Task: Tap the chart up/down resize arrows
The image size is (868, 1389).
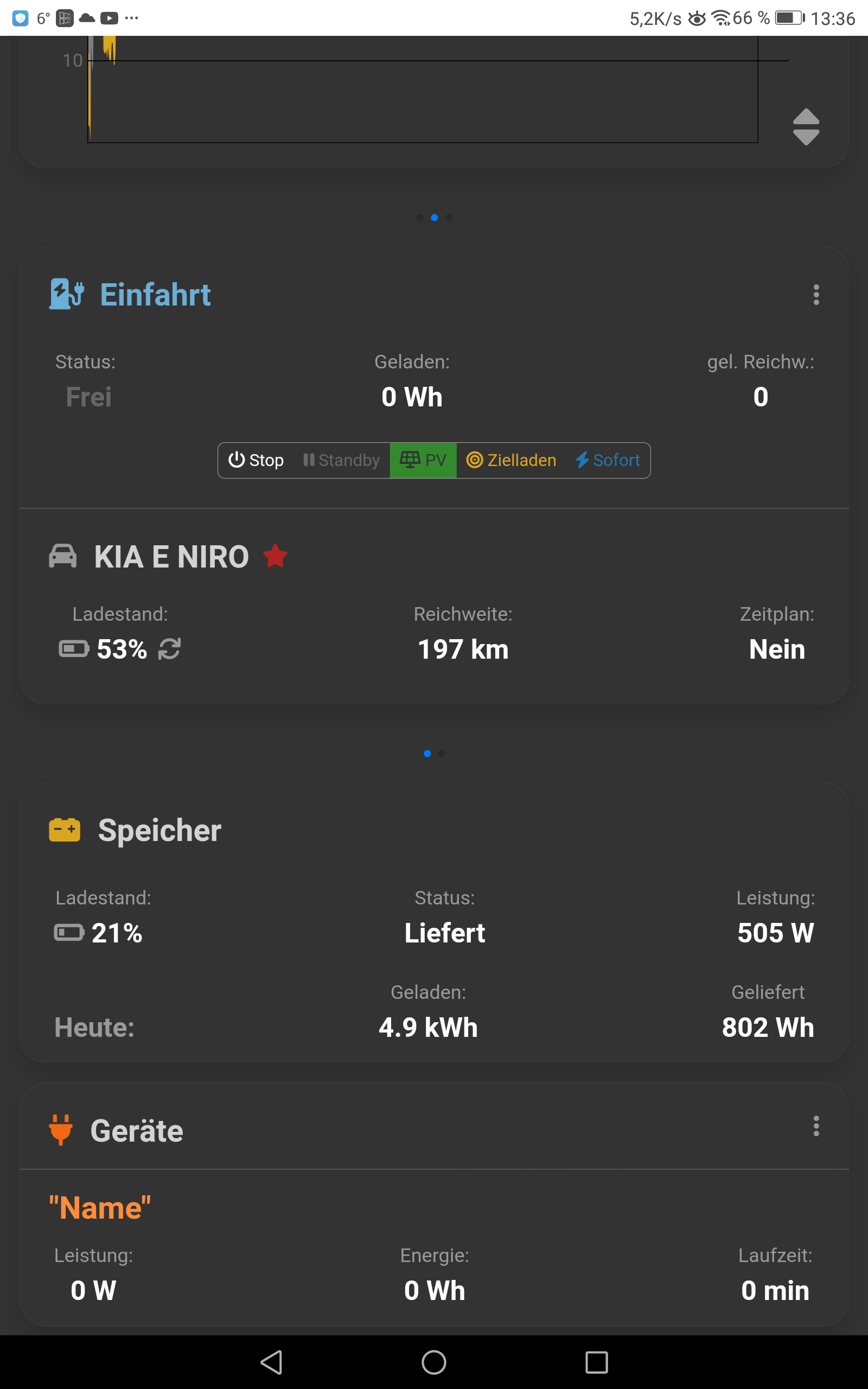Action: 806,127
